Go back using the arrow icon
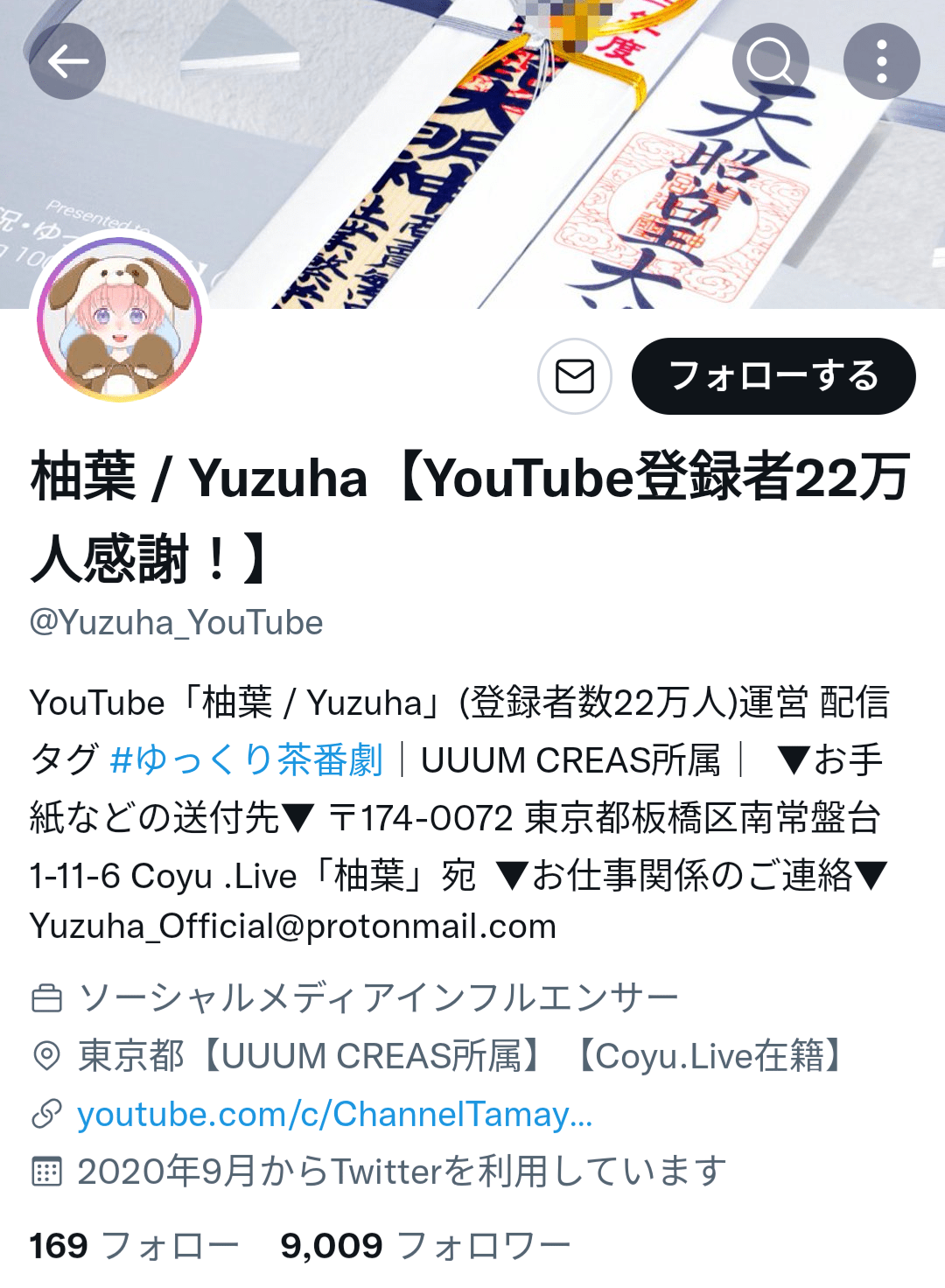945x1288 pixels. pyautogui.click(x=67, y=61)
